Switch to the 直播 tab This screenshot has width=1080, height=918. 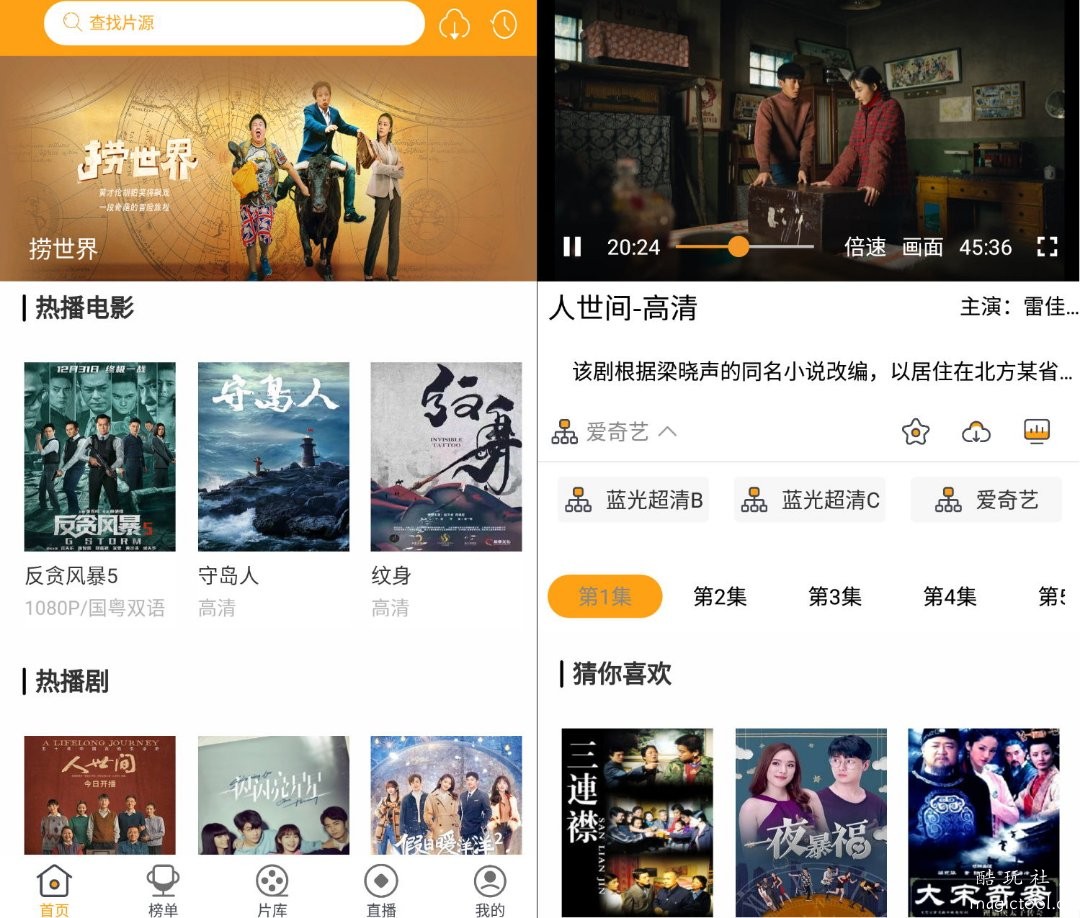[381, 889]
